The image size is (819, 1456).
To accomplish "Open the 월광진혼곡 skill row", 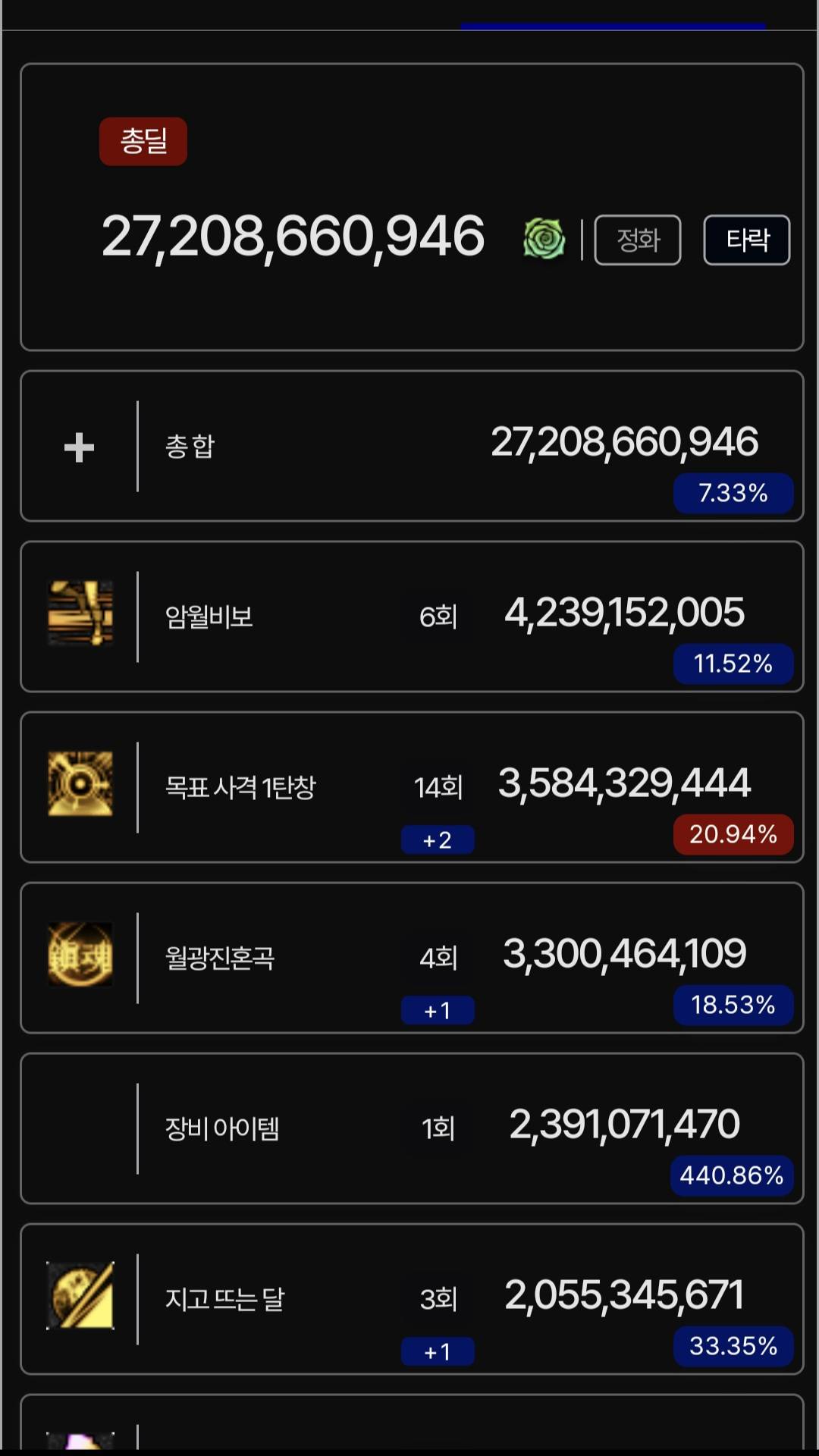I will tap(412, 958).
